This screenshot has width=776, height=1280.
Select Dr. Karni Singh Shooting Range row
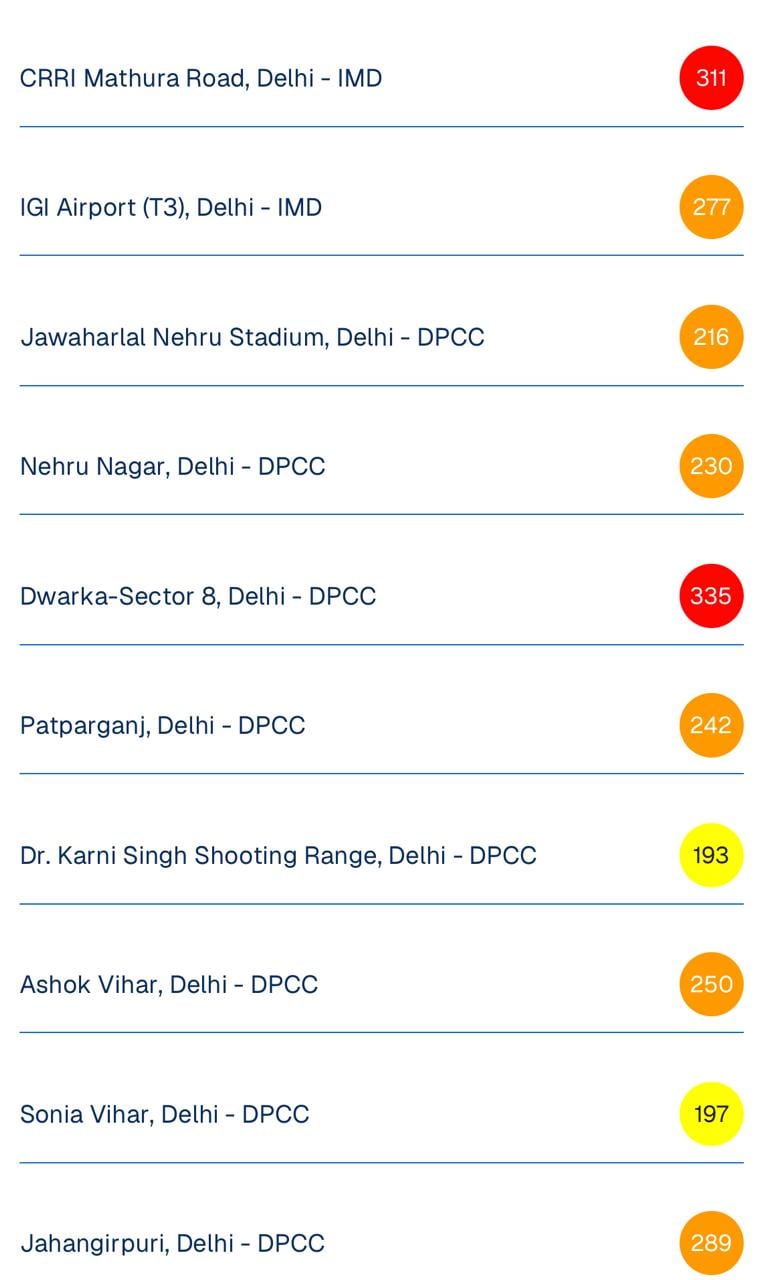[x=278, y=855]
